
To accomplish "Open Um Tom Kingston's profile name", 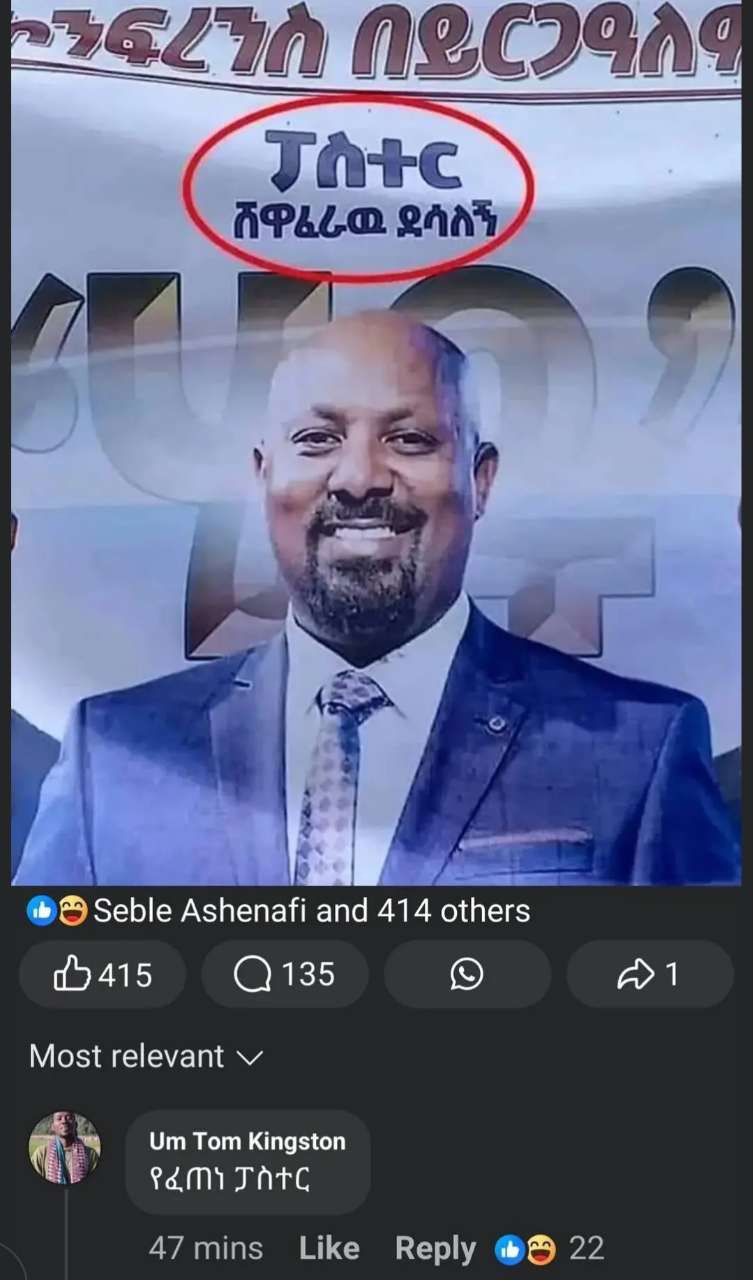I will [x=247, y=1141].
